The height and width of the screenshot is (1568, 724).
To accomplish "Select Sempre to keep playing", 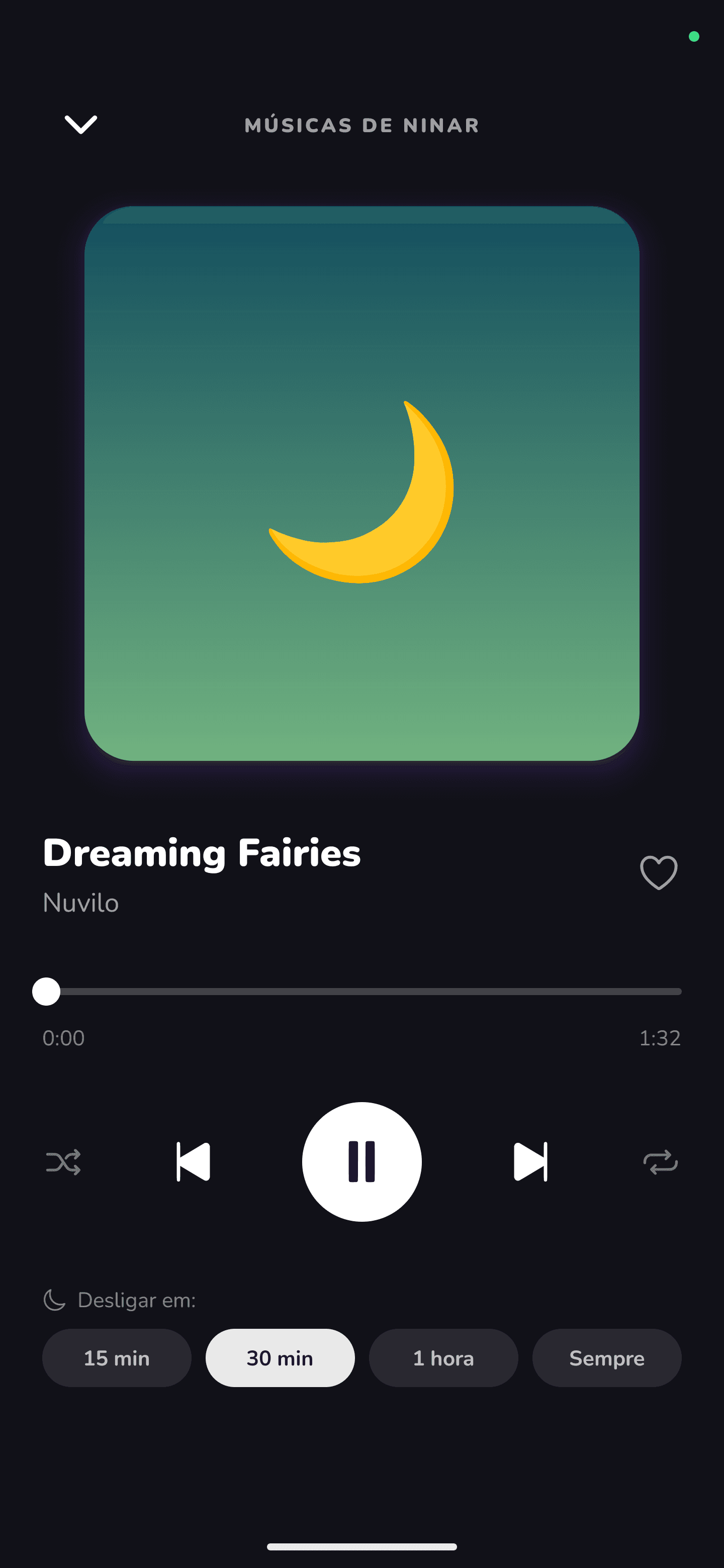I will (606, 1358).
